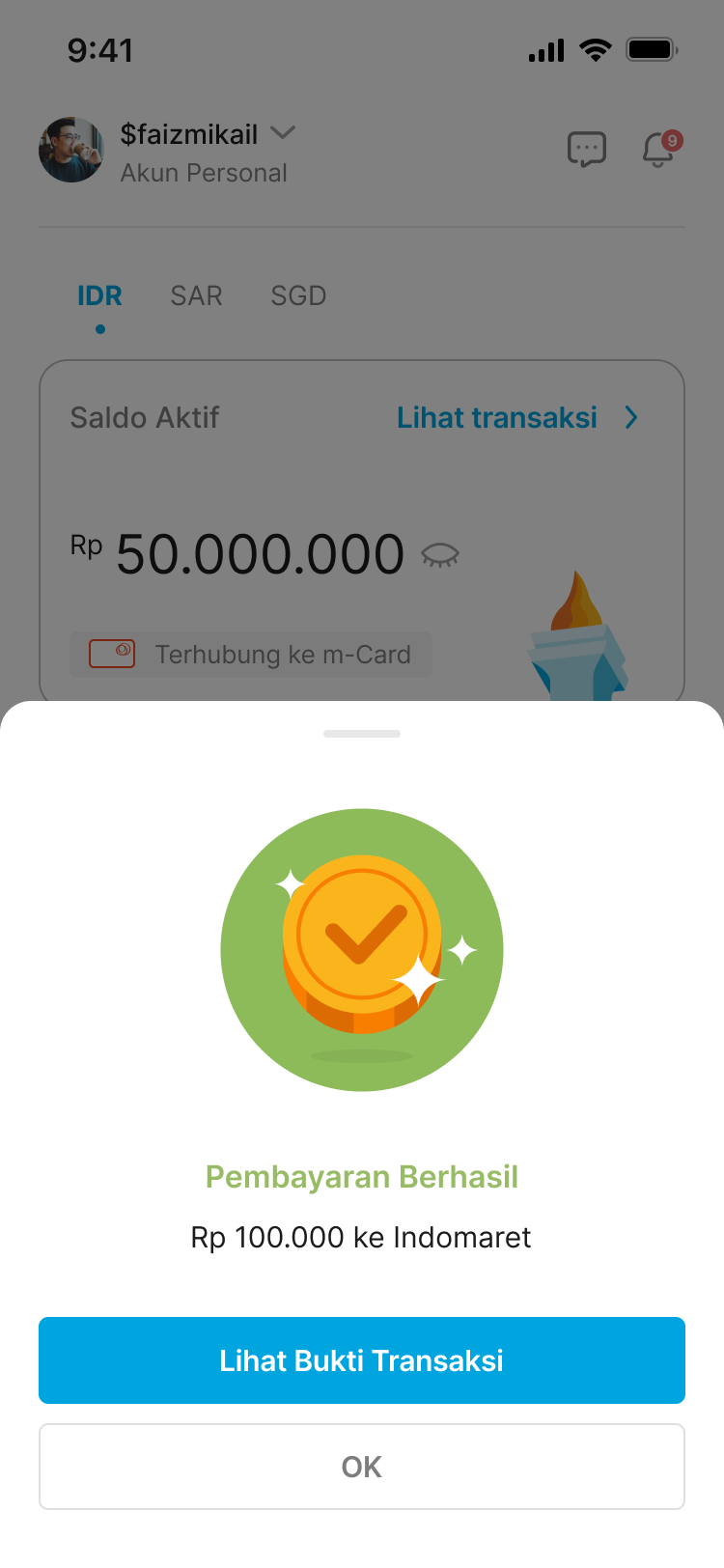Open Lihat transaksi link
This screenshot has height=1568, width=724.
tap(516, 417)
